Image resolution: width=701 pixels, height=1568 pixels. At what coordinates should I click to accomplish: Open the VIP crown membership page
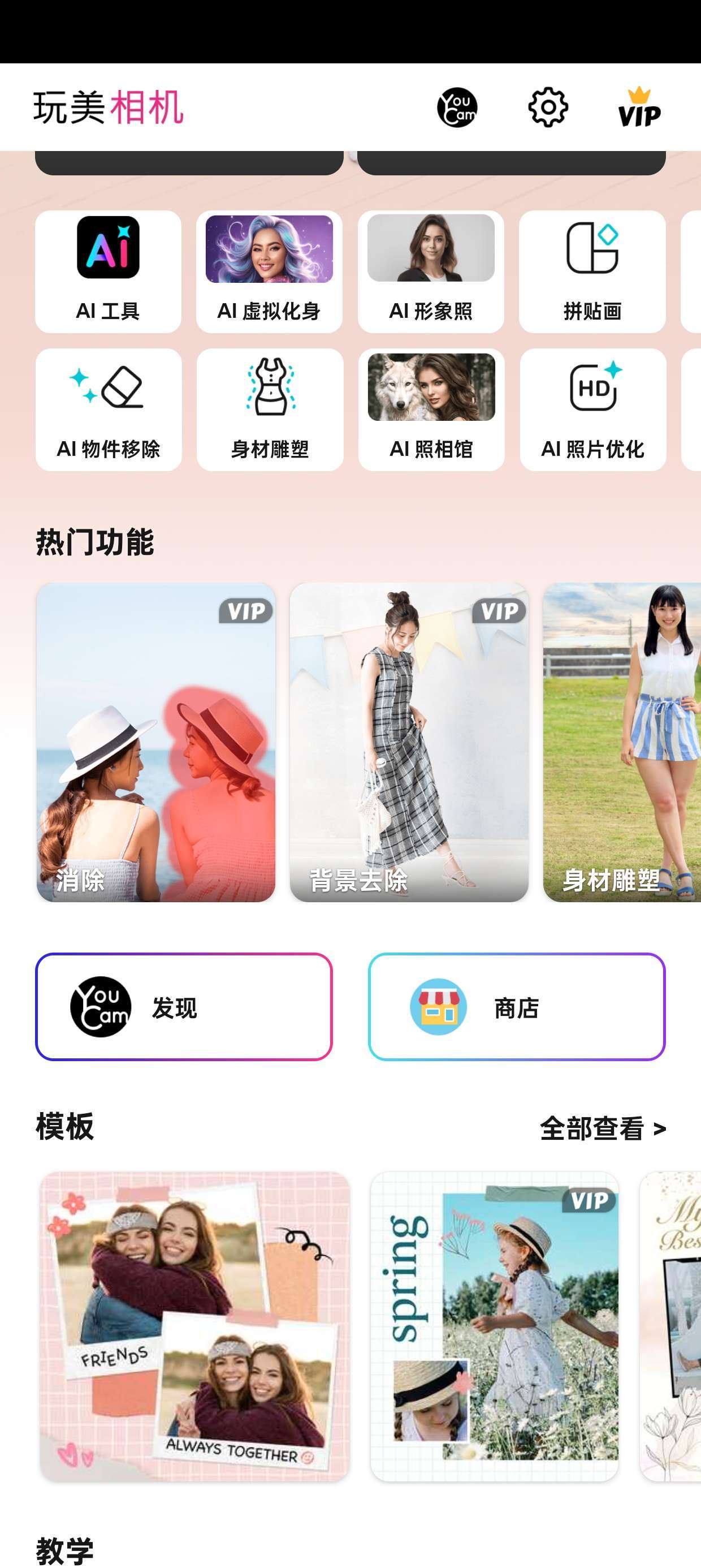tap(639, 107)
